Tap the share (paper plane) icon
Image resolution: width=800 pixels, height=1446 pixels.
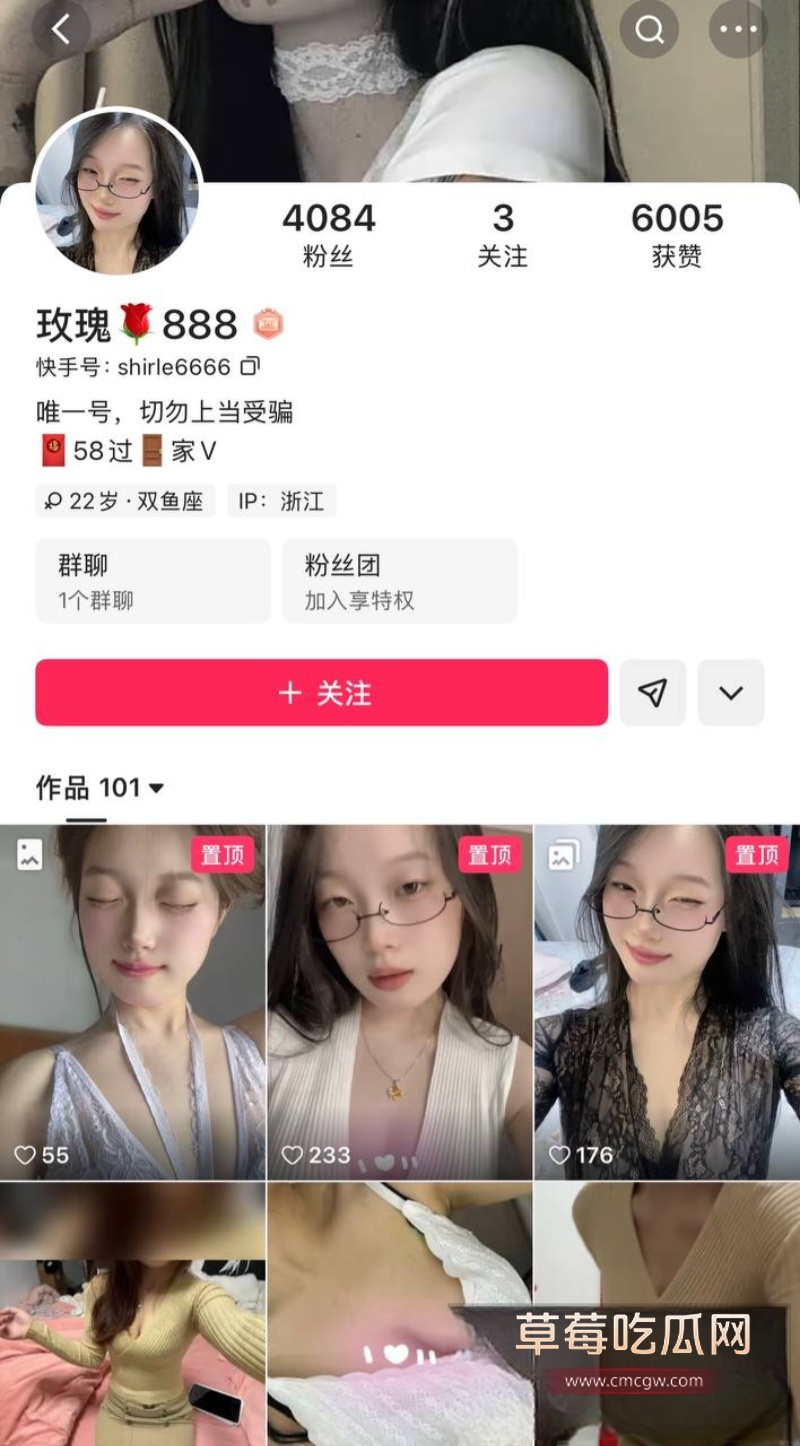pyautogui.click(x=651, y=692)
